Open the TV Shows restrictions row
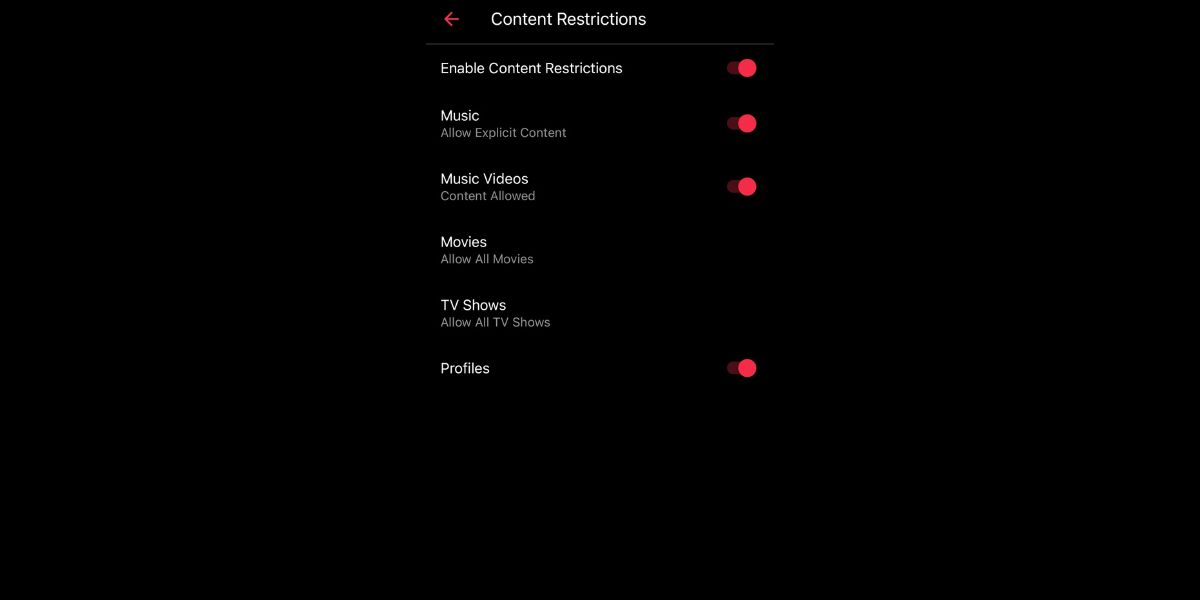1200x600 pixels. pos(598,313)
